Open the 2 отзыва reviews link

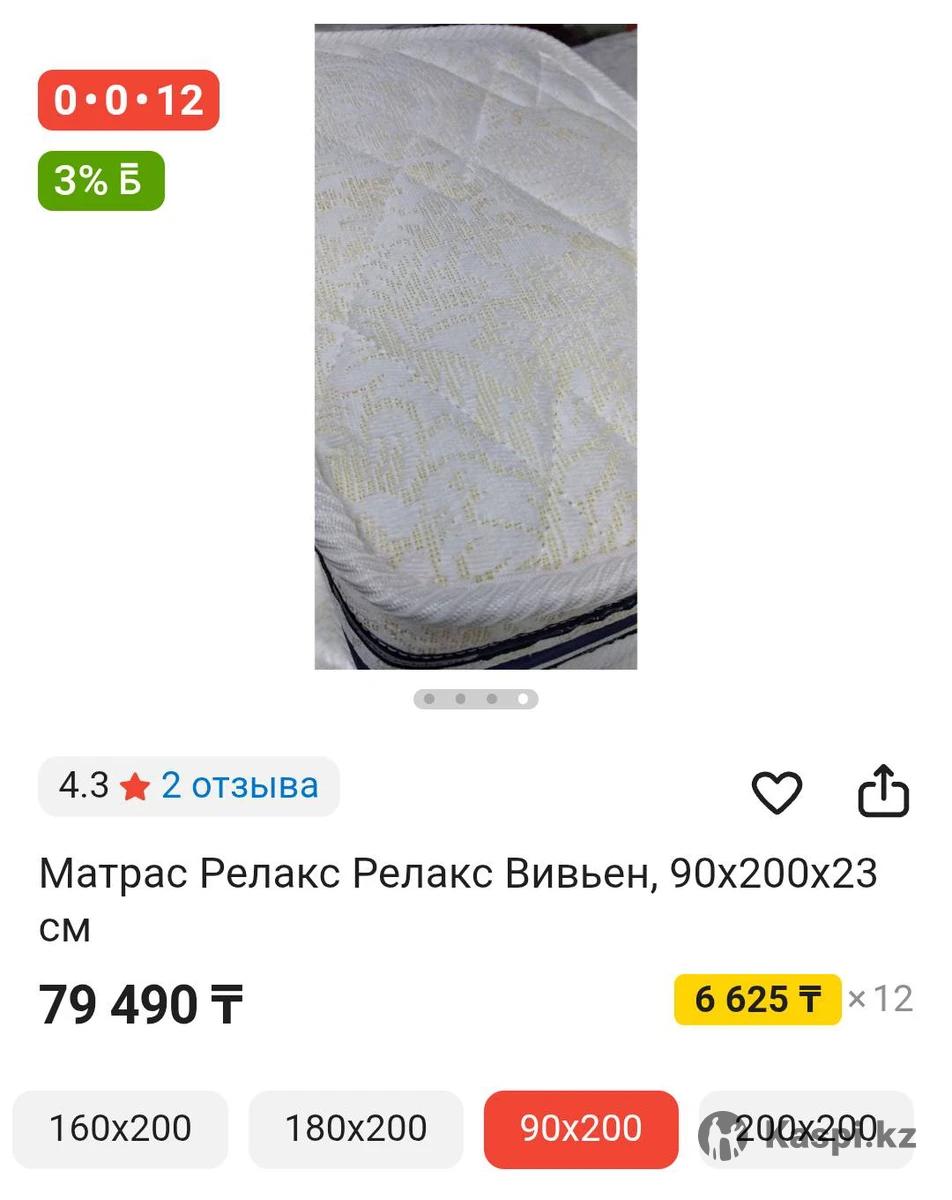click(x=239, y=786)
